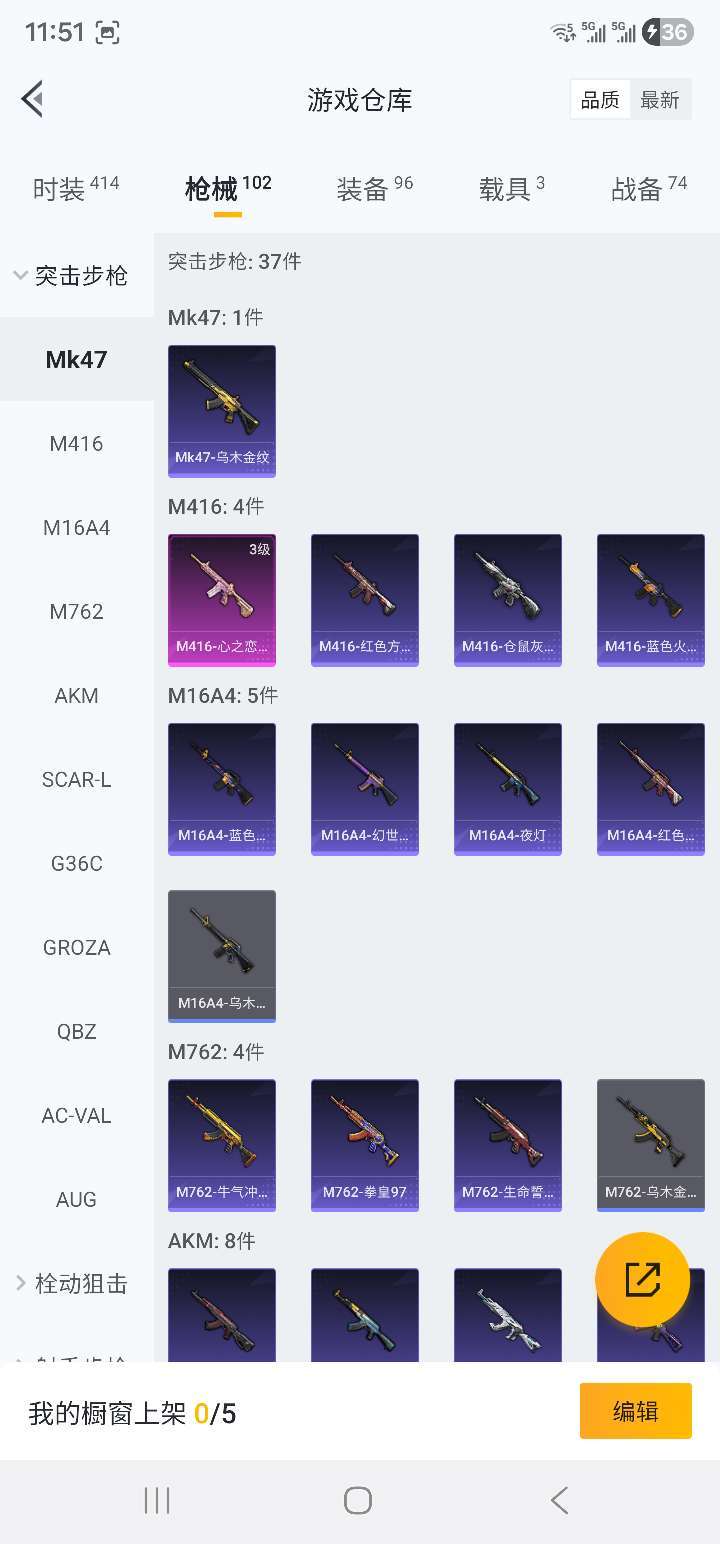Select SCAR-L in the sidebar

coord(76,780)
